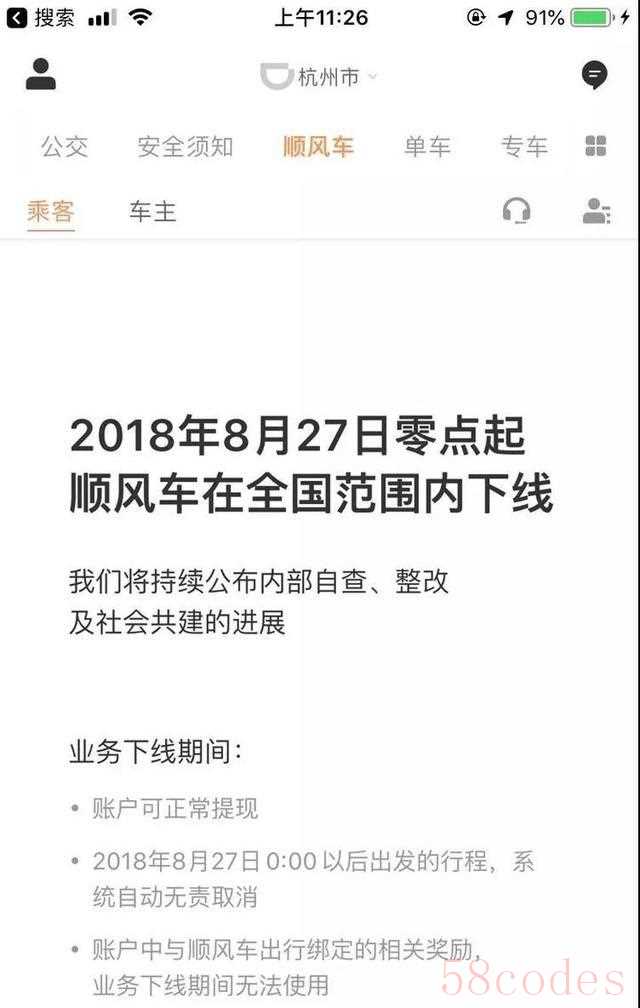Open the user profile icon
This screenshot has height=1008, width=640.
pyautogui.click(x=41, y=75)
